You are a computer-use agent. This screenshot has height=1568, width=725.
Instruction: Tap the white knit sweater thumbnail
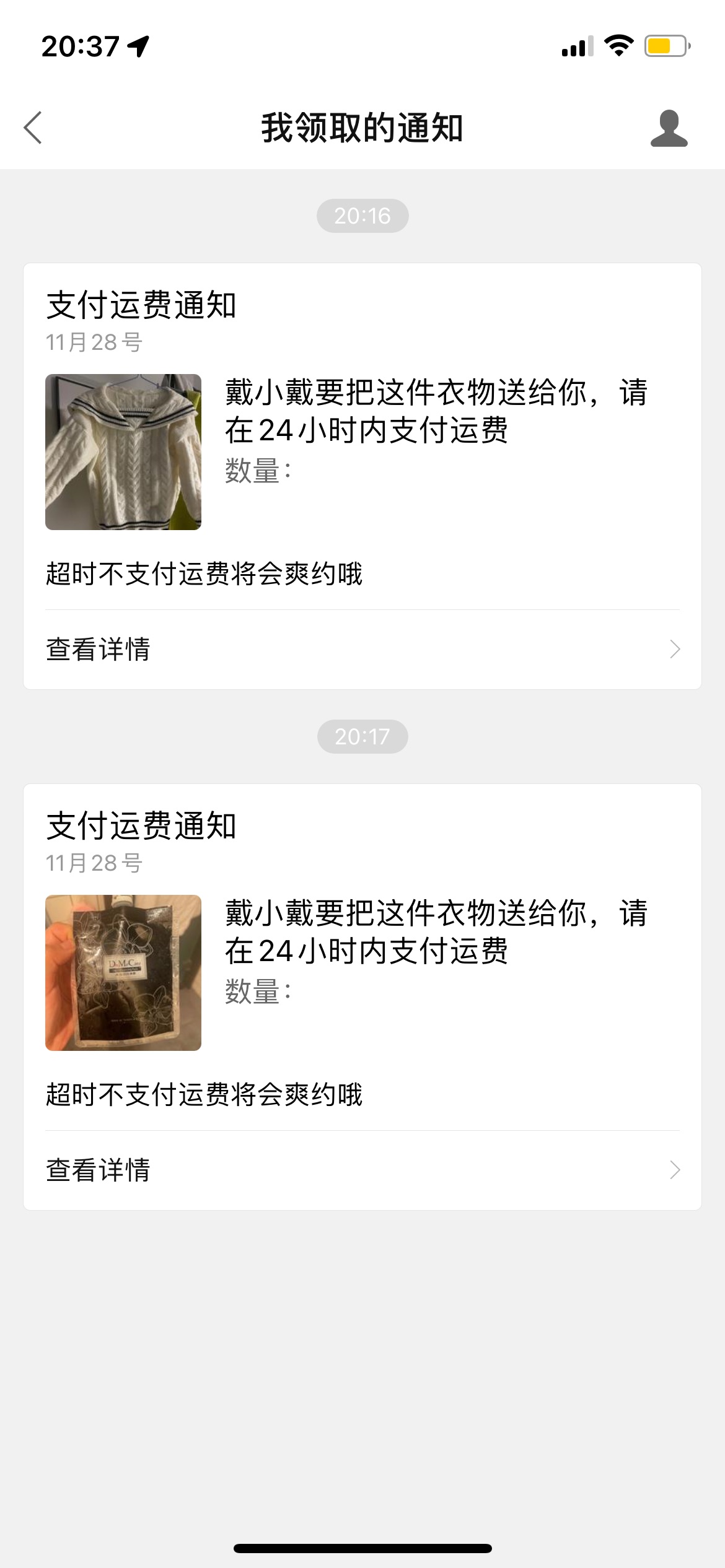coord(123,452)
